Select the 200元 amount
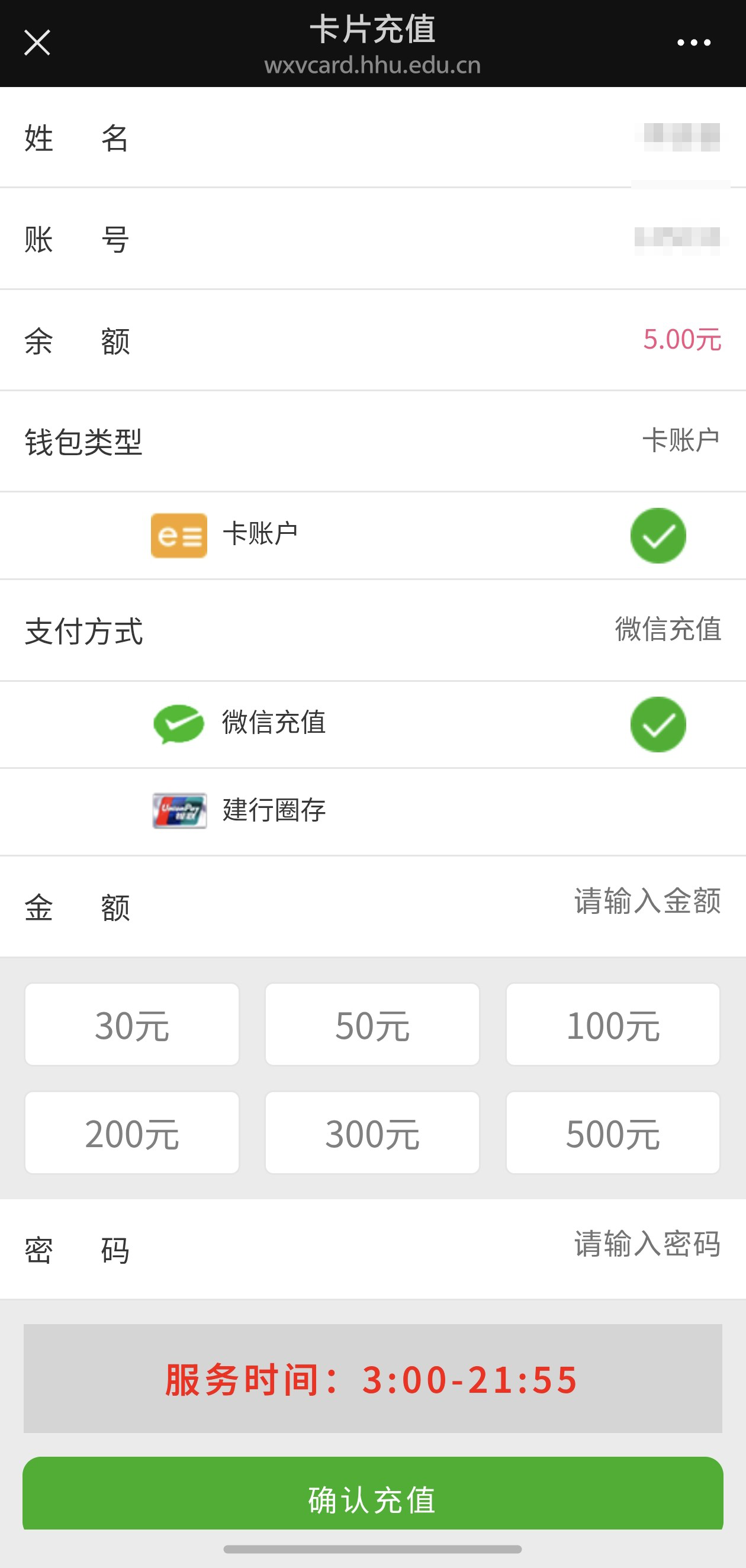 pos(131,1133)
